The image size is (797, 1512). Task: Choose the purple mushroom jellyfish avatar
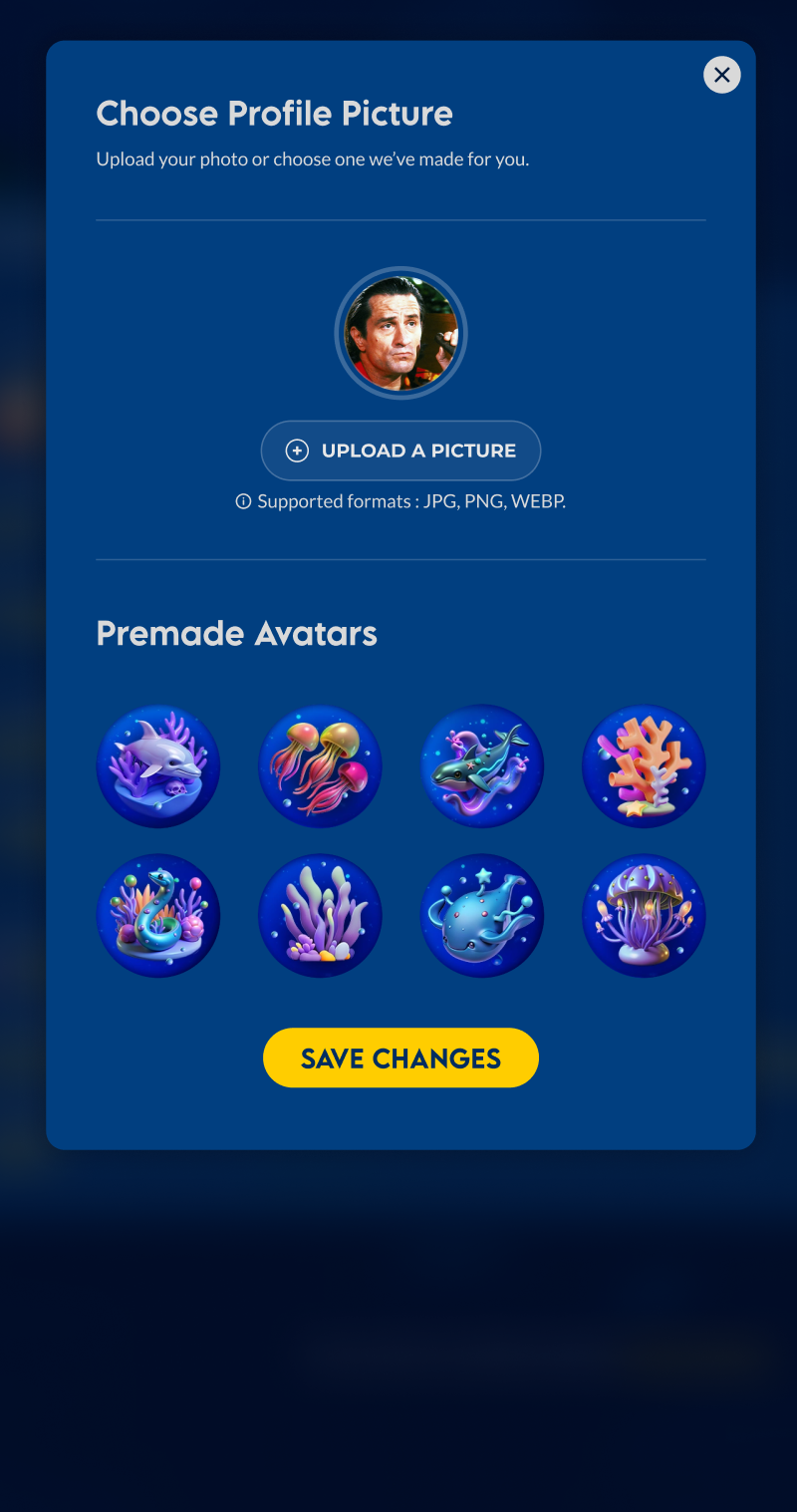coord(644,915)
